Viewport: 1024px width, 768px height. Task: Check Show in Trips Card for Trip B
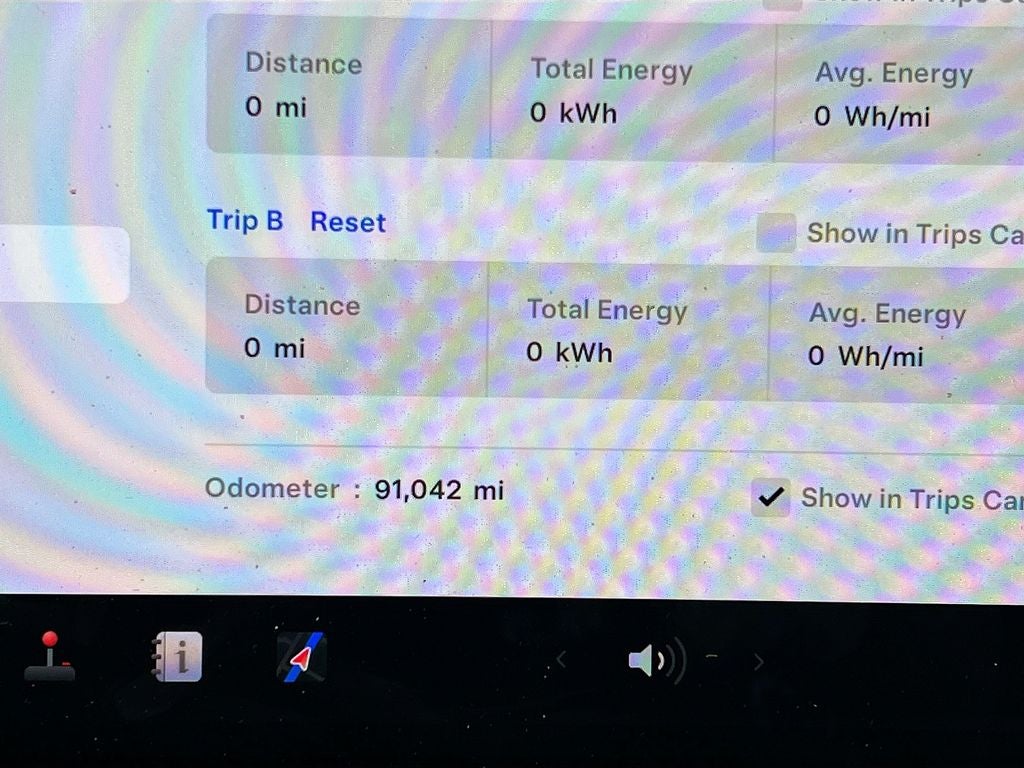776,233
